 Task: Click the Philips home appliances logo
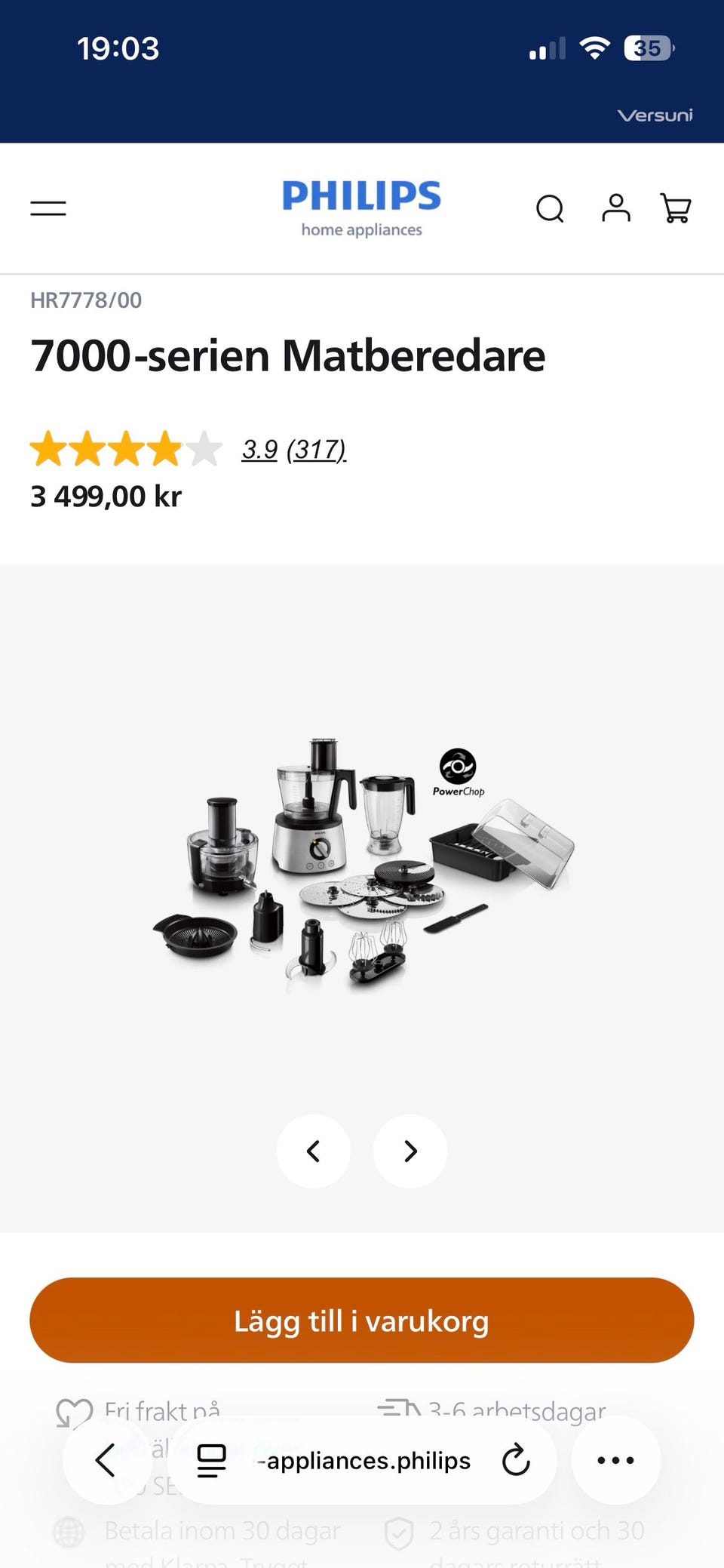pyautogui.click(x=361, y=206)
